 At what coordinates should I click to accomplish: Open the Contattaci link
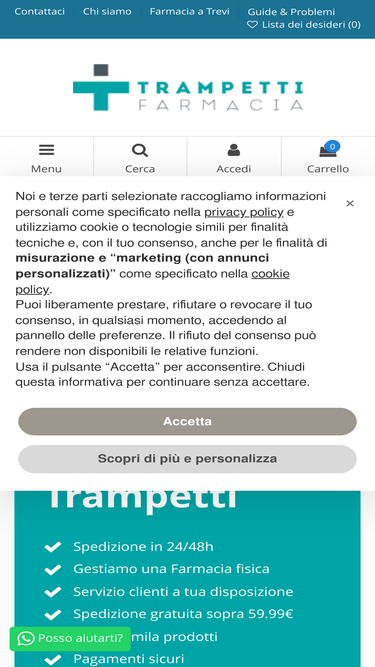tap(40, 11)
